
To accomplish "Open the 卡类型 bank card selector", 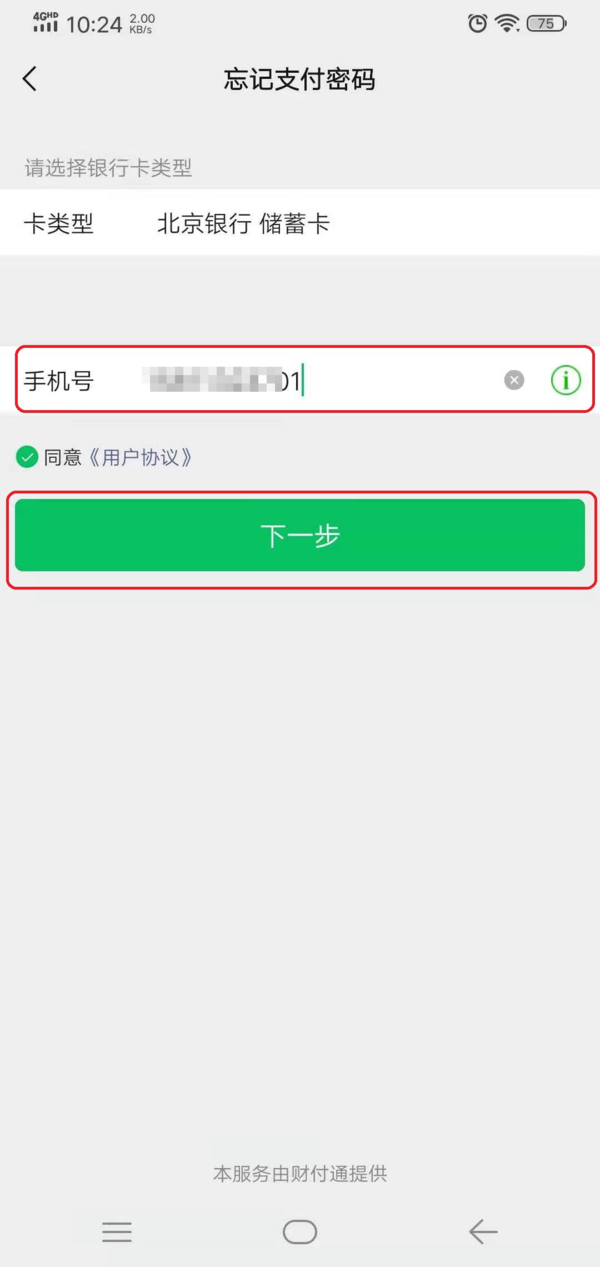I will point(300,224).
